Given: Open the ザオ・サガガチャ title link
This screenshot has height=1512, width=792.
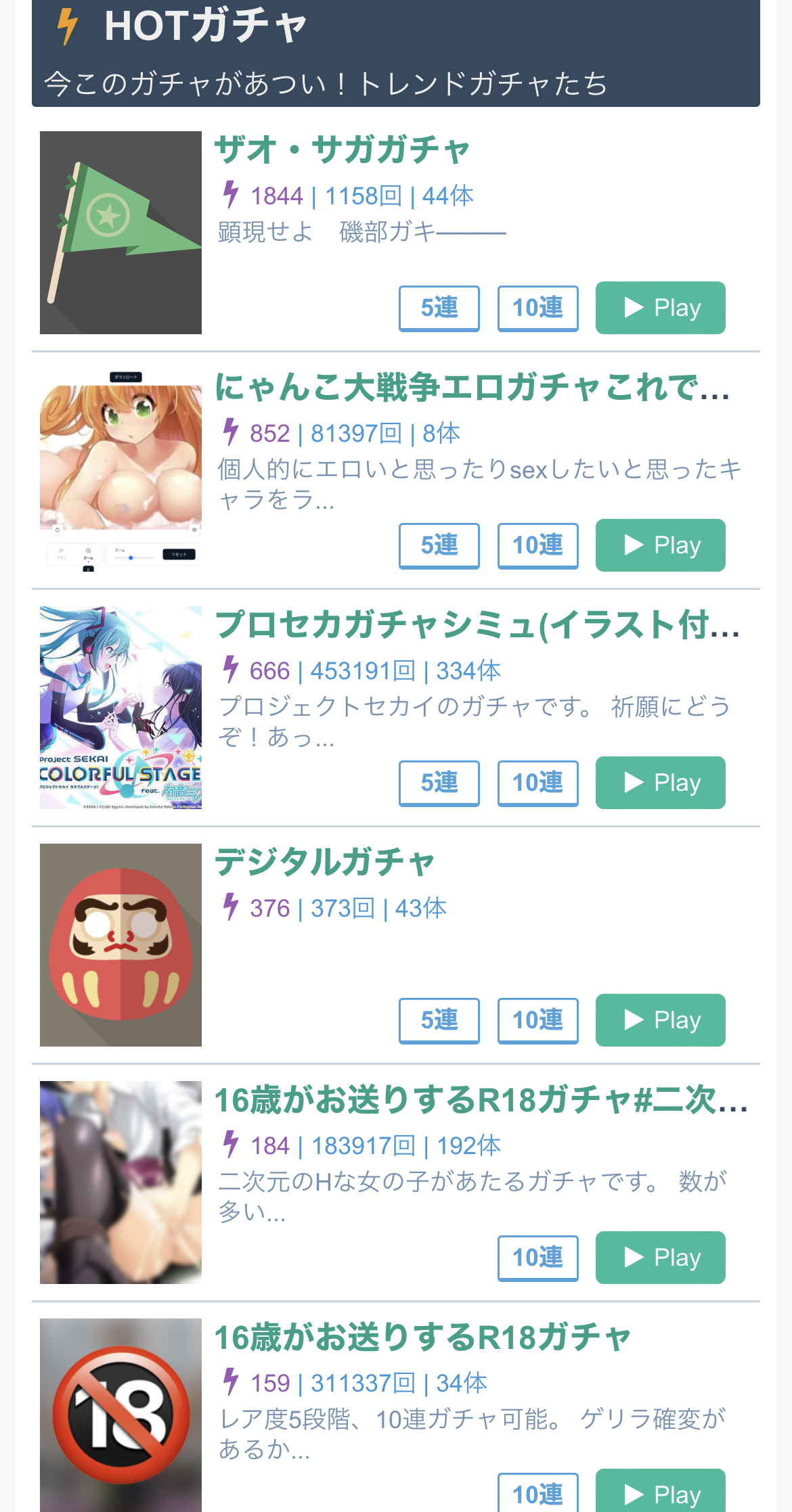Looking at the screenshot, I should click(342, 150).
